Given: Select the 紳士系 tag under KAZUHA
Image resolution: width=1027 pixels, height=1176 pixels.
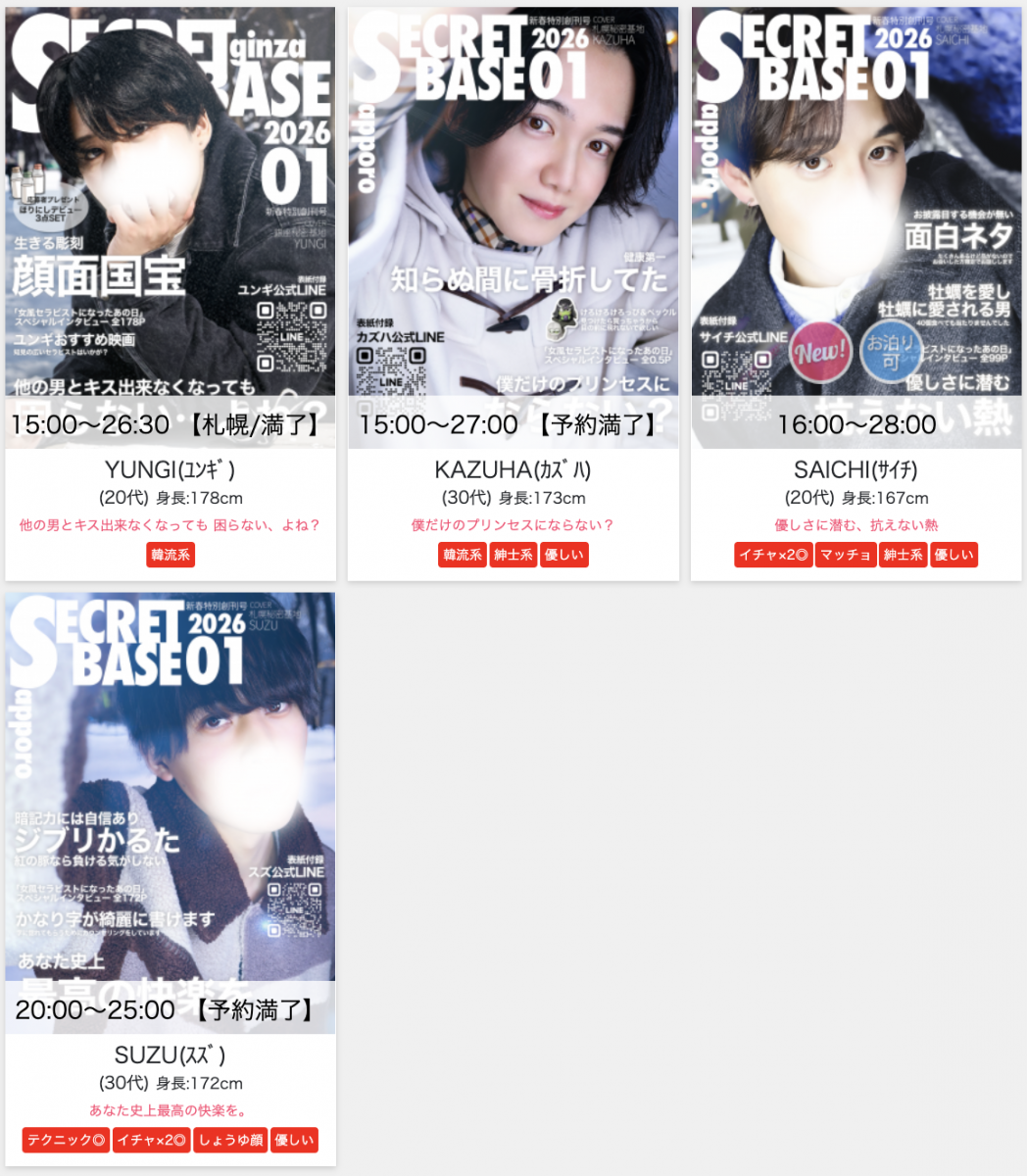Looking at the screenshot, I should (x=513, y=555).
